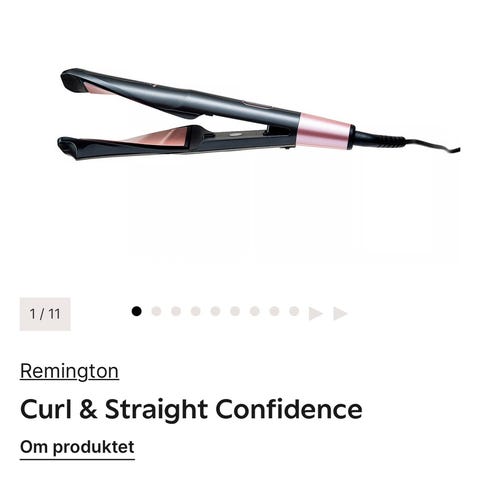Screen dimensions: 480x480
Task: Select the Om produktet tab
Action: (x=77, y=447)
